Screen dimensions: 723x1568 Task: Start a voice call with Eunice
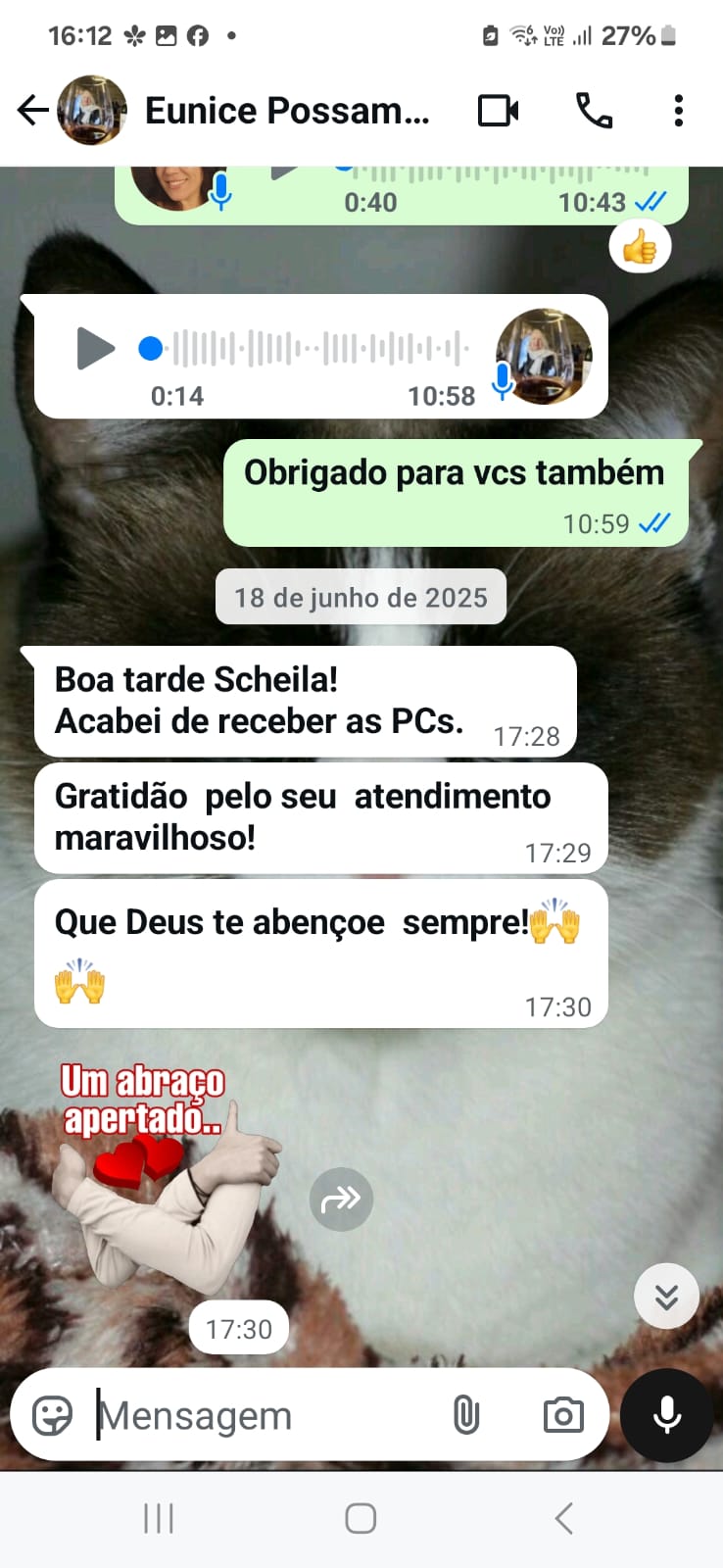(594, 111)
